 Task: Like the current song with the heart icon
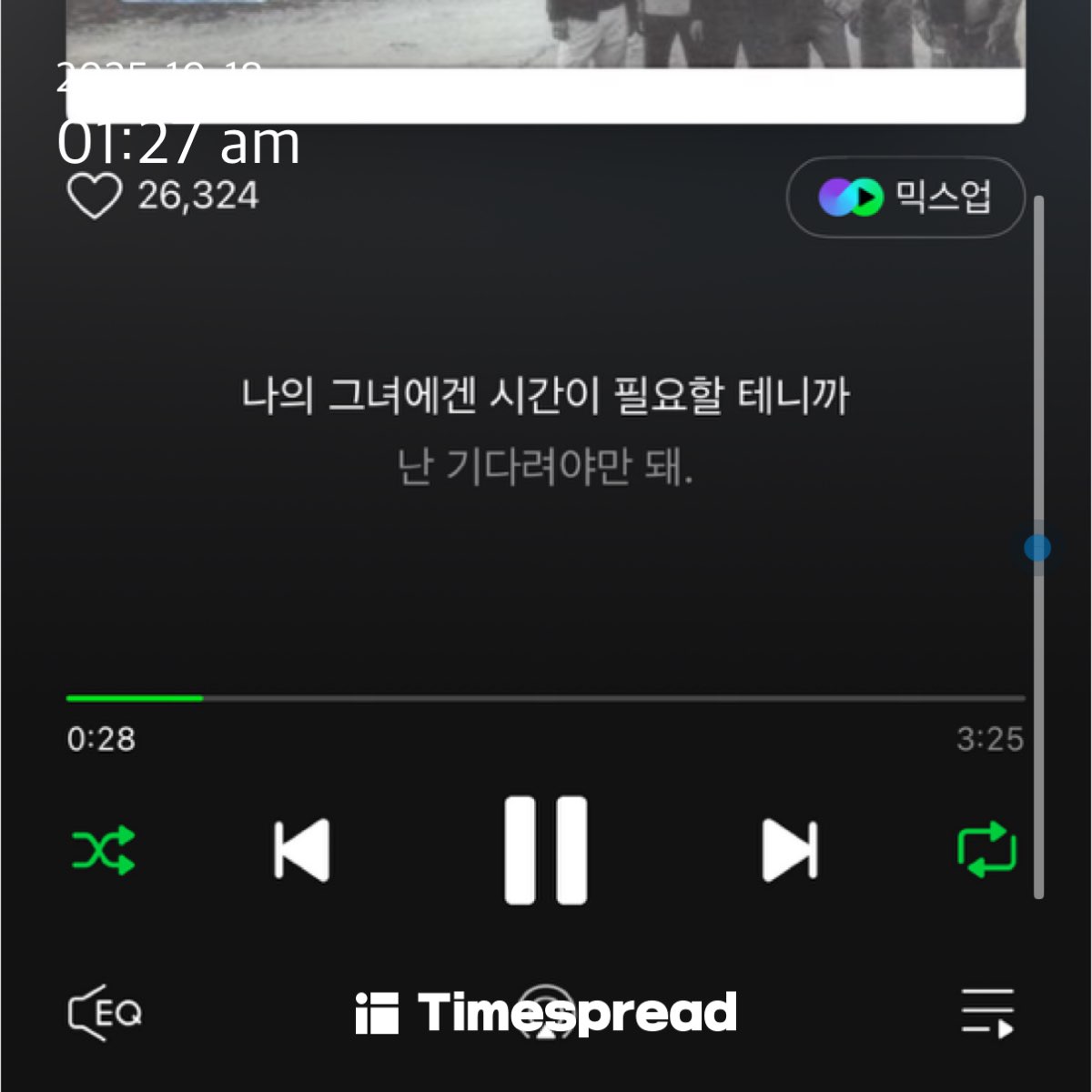tap(95, 196)
